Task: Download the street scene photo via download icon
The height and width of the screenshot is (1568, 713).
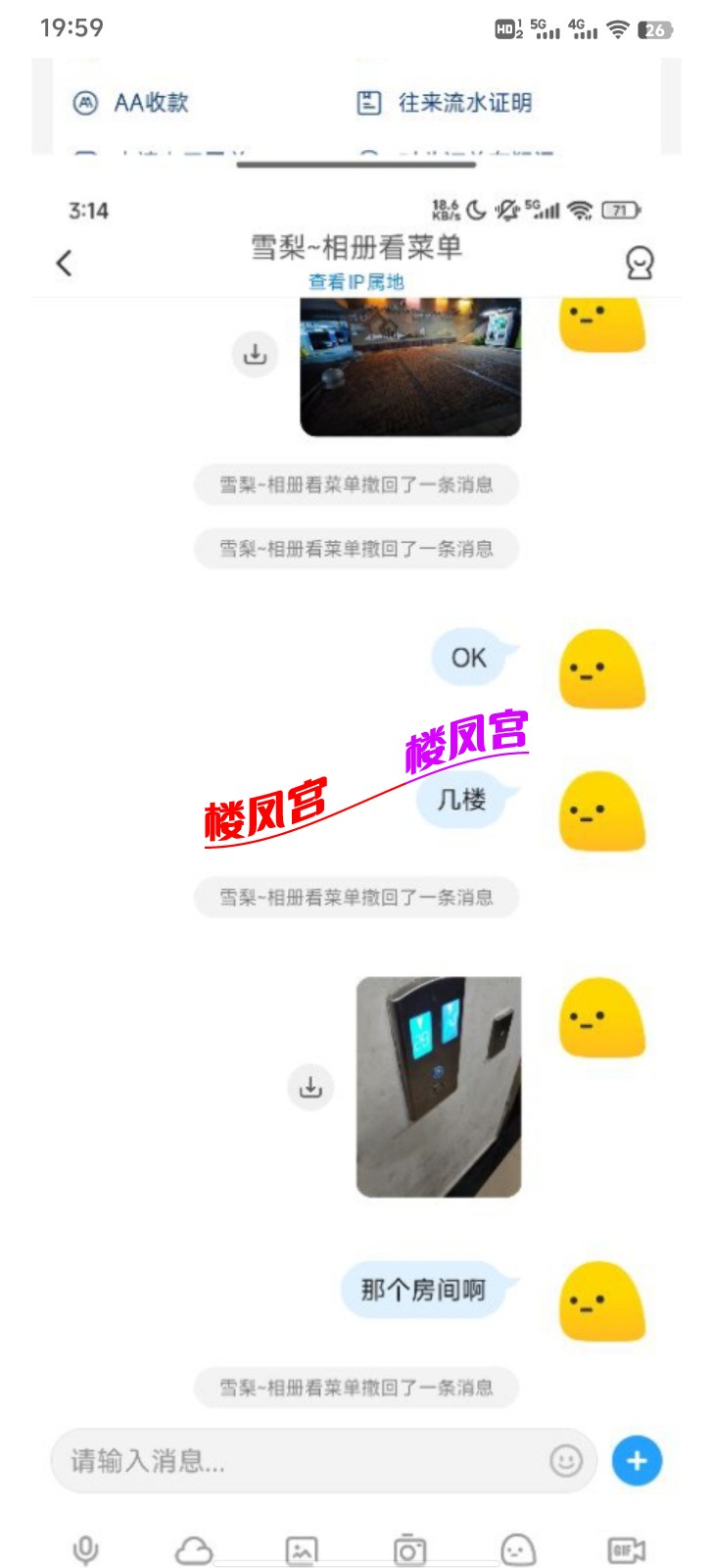Action: 255,353
